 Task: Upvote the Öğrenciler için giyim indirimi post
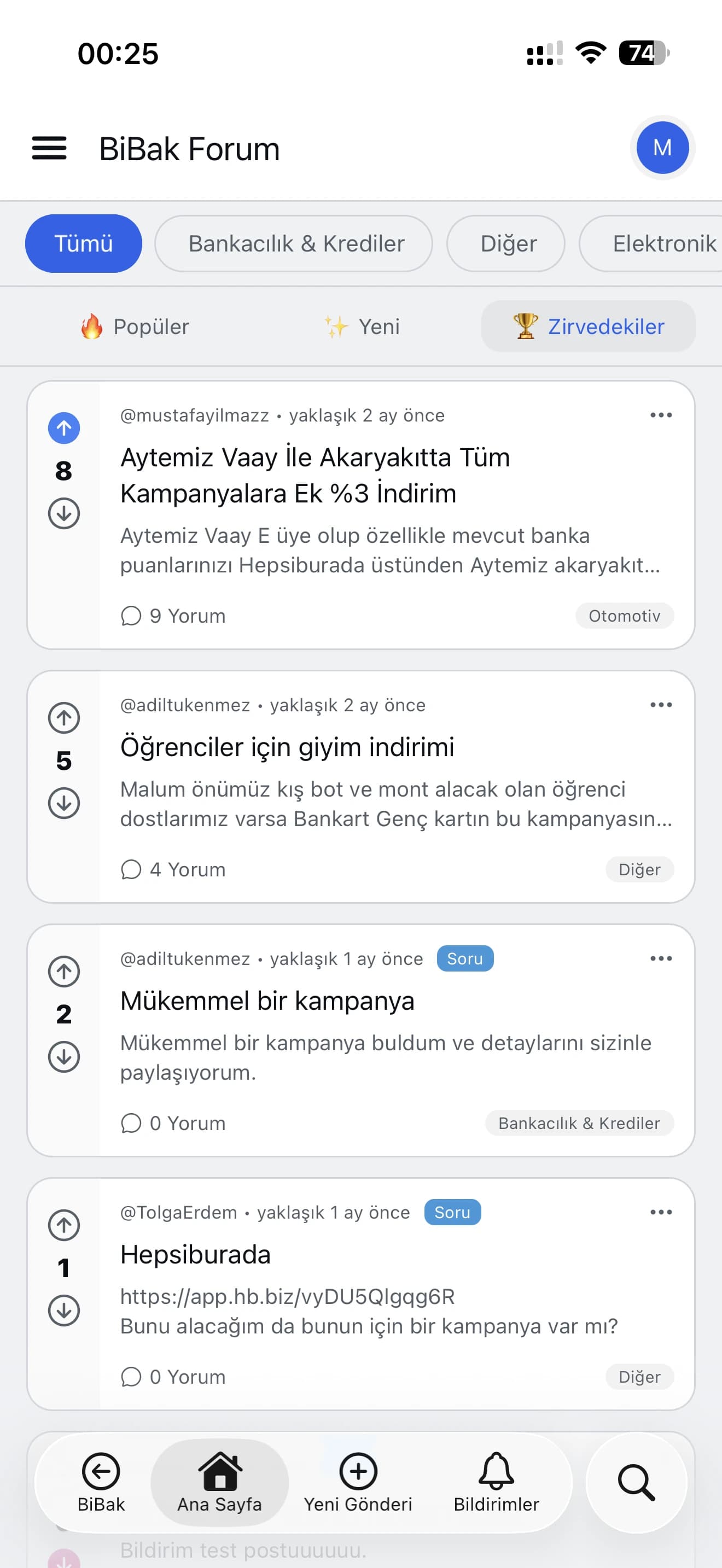(x=63, y=717)
